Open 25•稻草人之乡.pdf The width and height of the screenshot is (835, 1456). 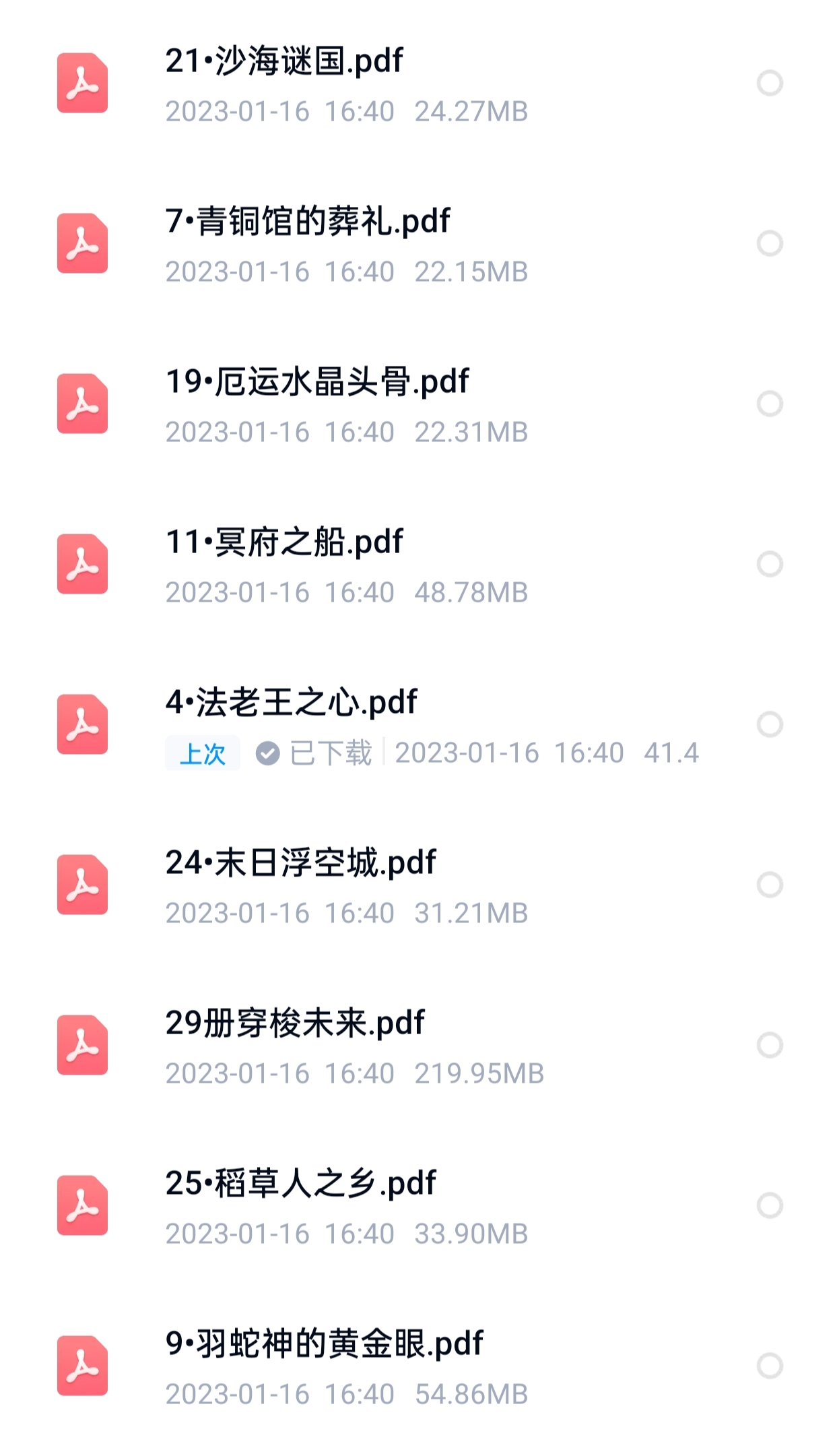[300, 1184]
